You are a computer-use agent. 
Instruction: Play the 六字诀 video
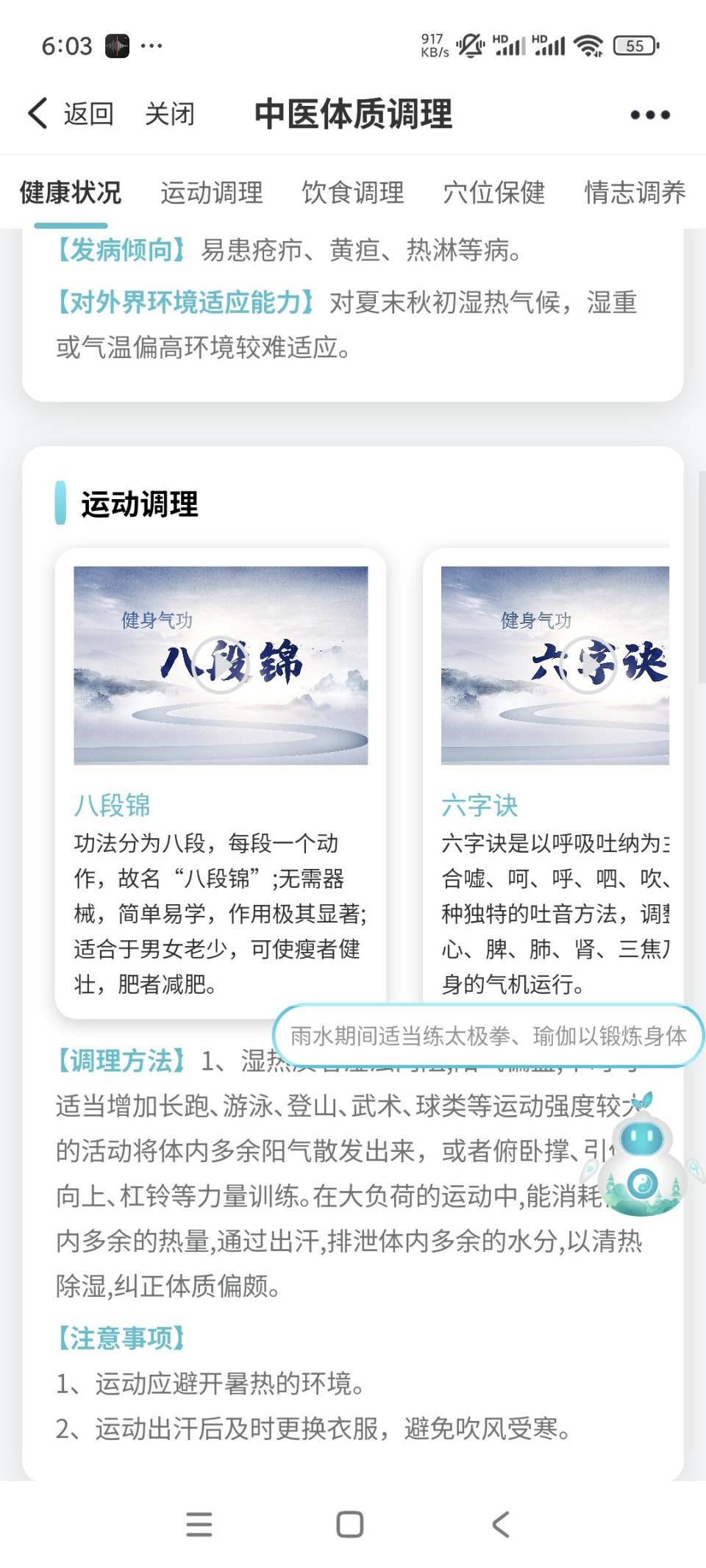point(587,665)
